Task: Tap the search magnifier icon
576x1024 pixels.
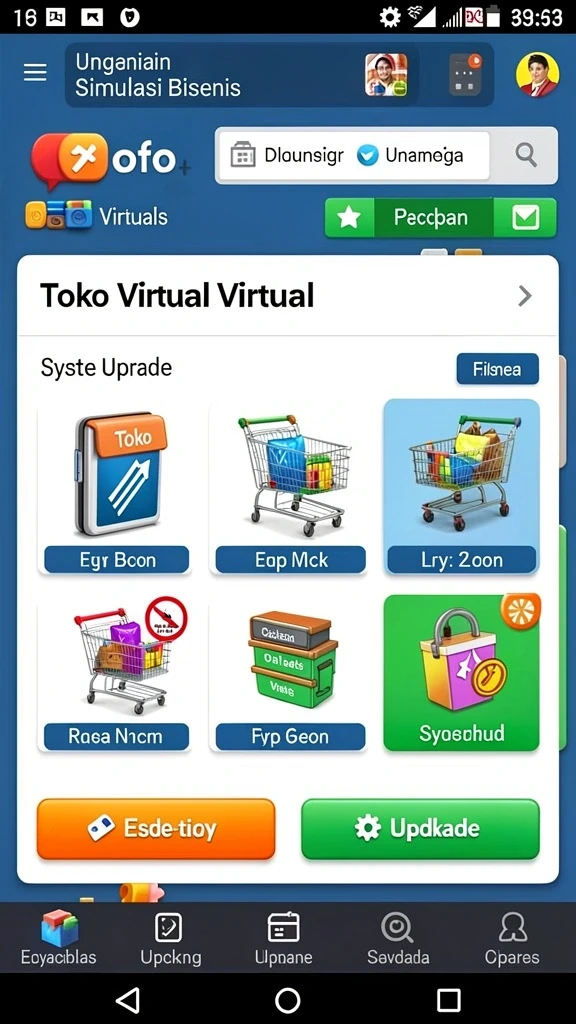Action: [x=526, y=155]
